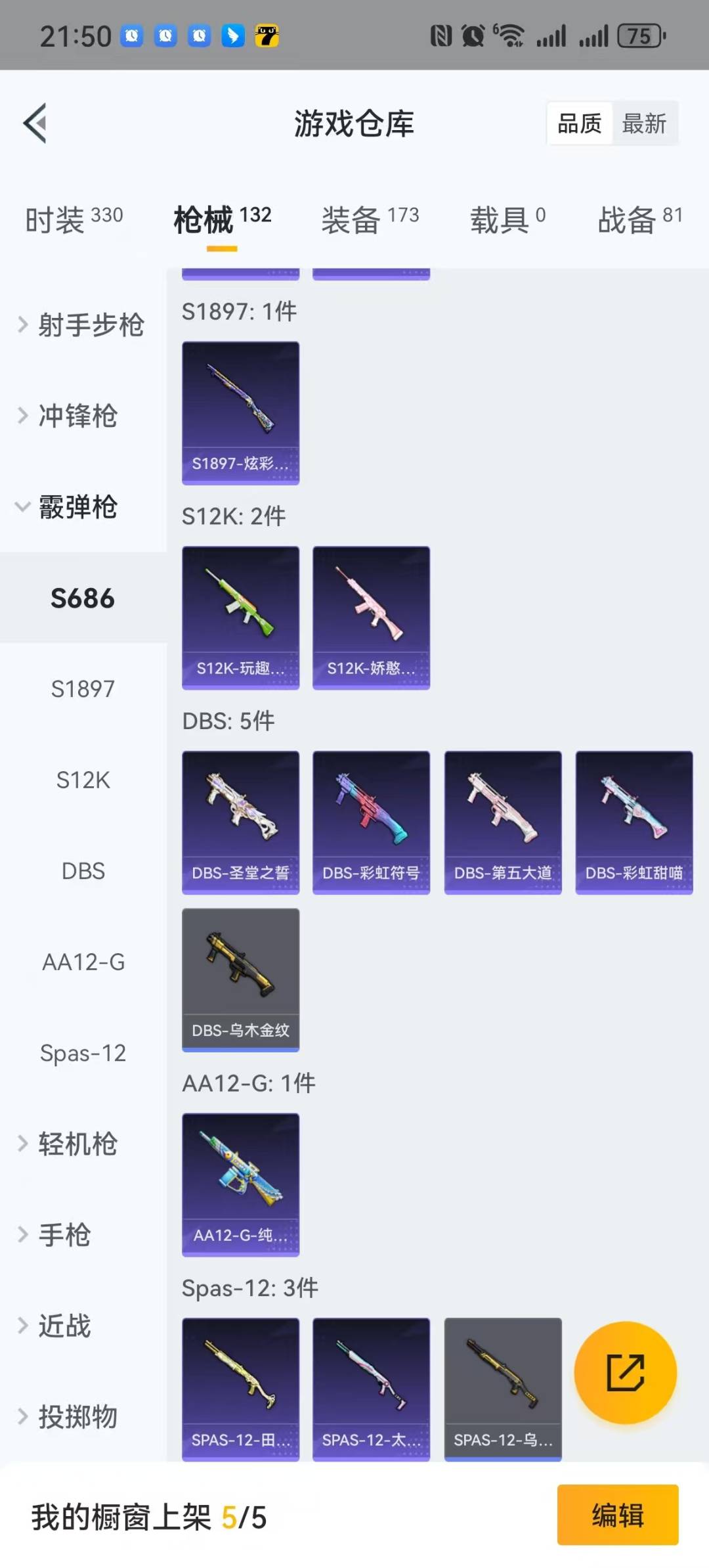Viewport: 709px width, 1568px height.
Task: Open the S12K-玩趣 skin tile
Action: [240, 617]
